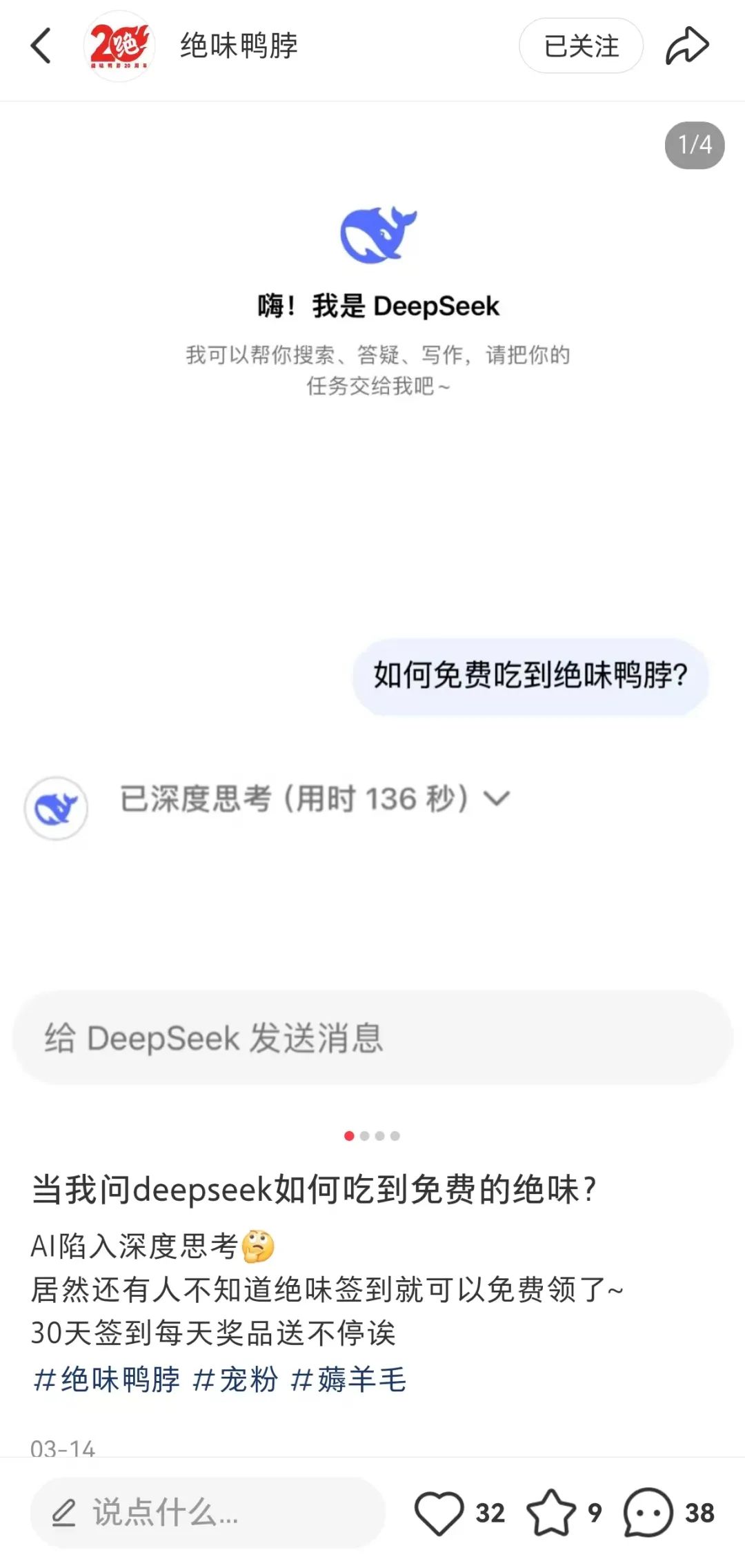
Task: Tap the 说点什么 comment field
Action: 207,1513
